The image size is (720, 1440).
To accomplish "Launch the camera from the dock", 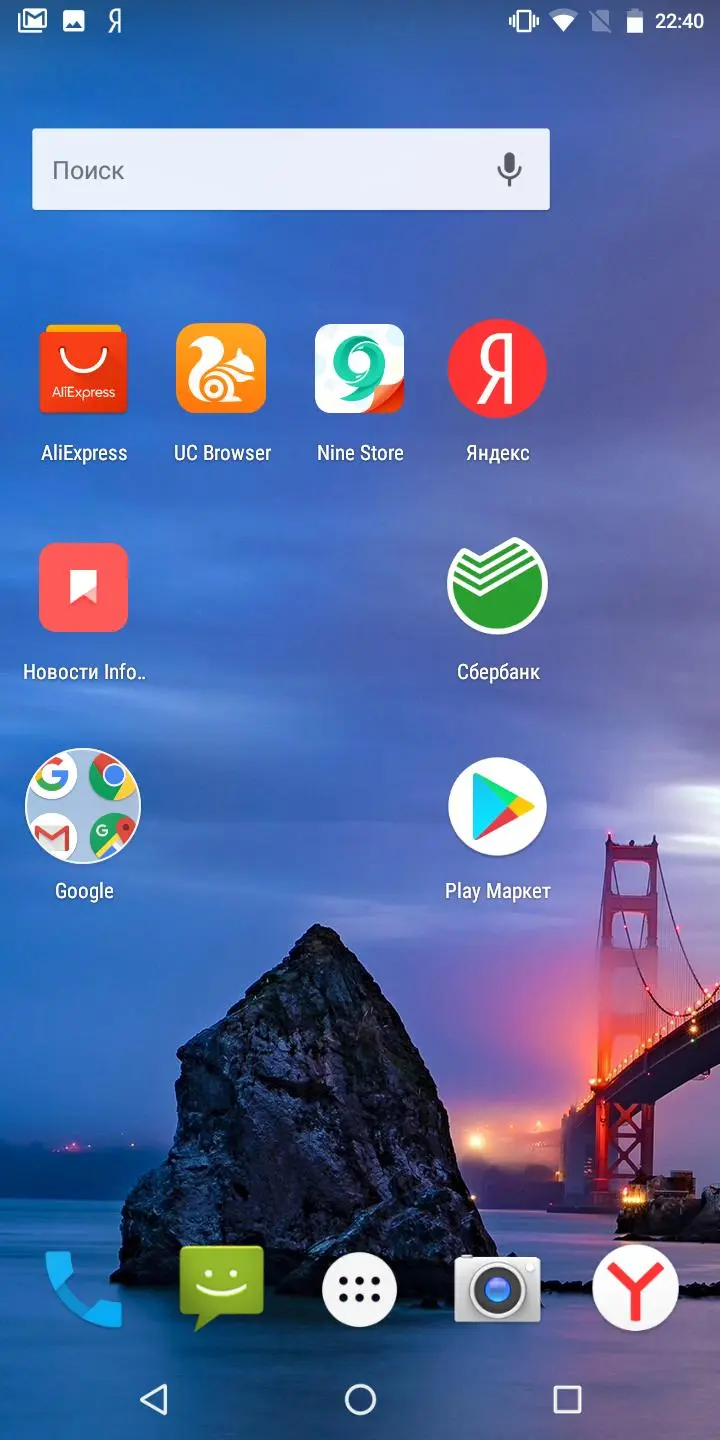I will pos(497,1290).
